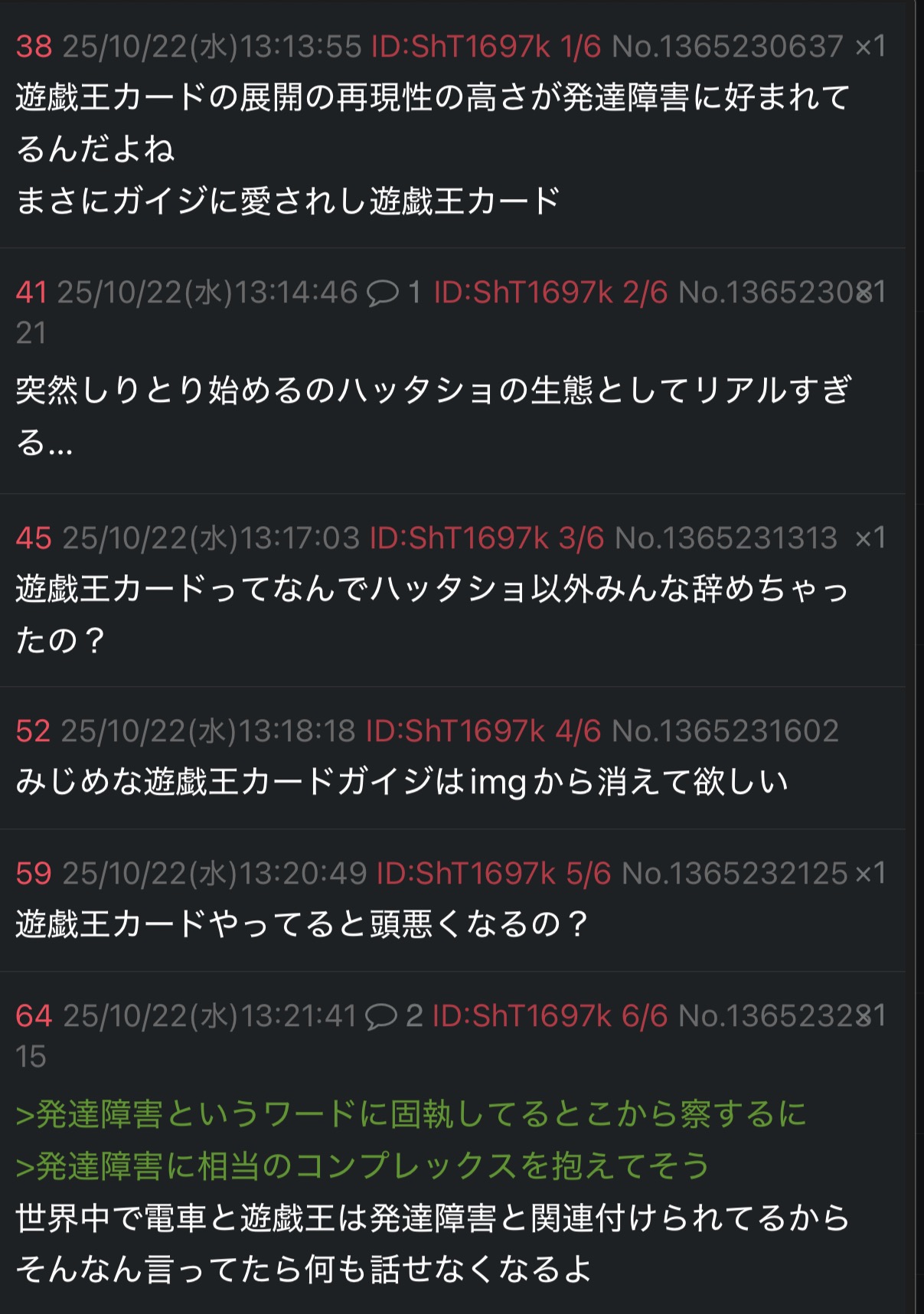Tap post number 38

pos(34,47)
